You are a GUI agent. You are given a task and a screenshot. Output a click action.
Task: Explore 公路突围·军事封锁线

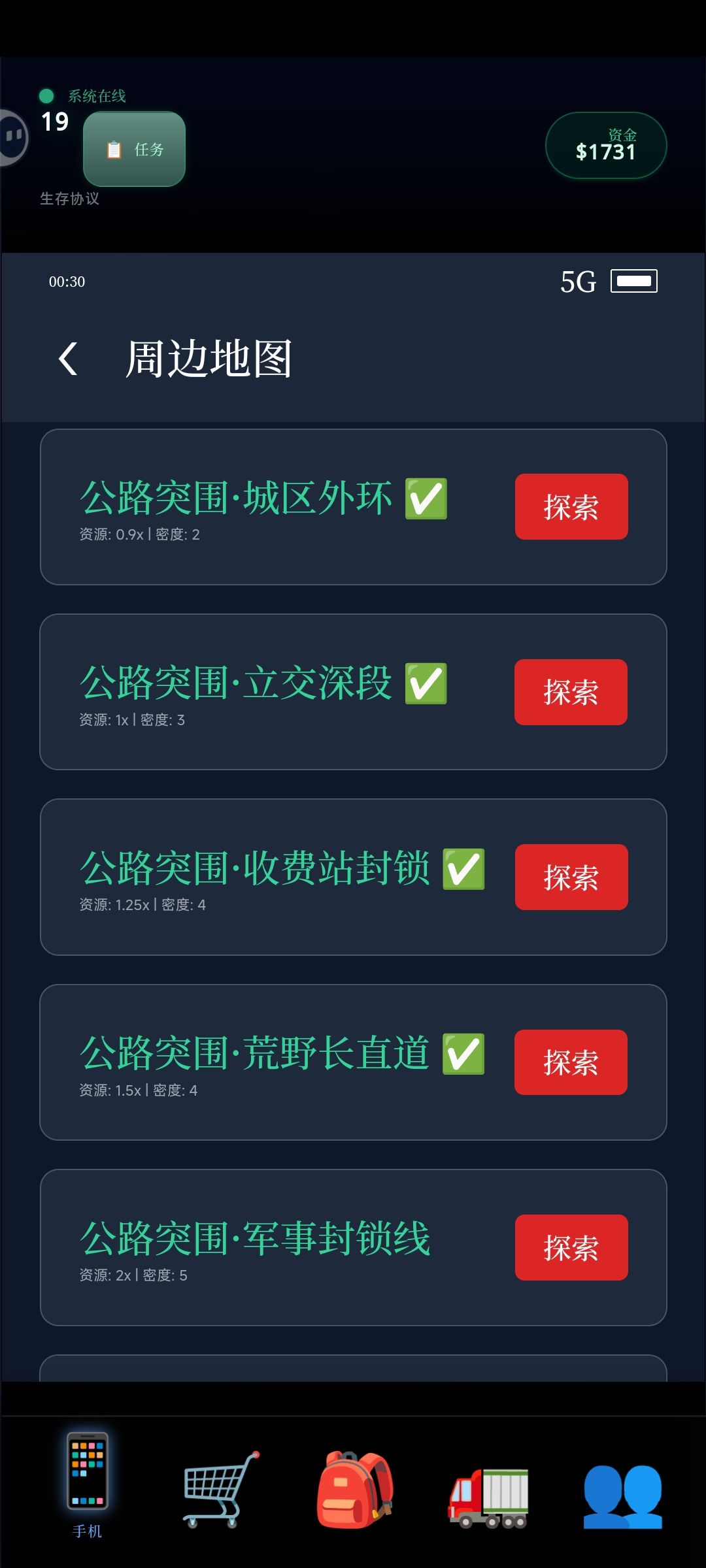[571, 1247]
